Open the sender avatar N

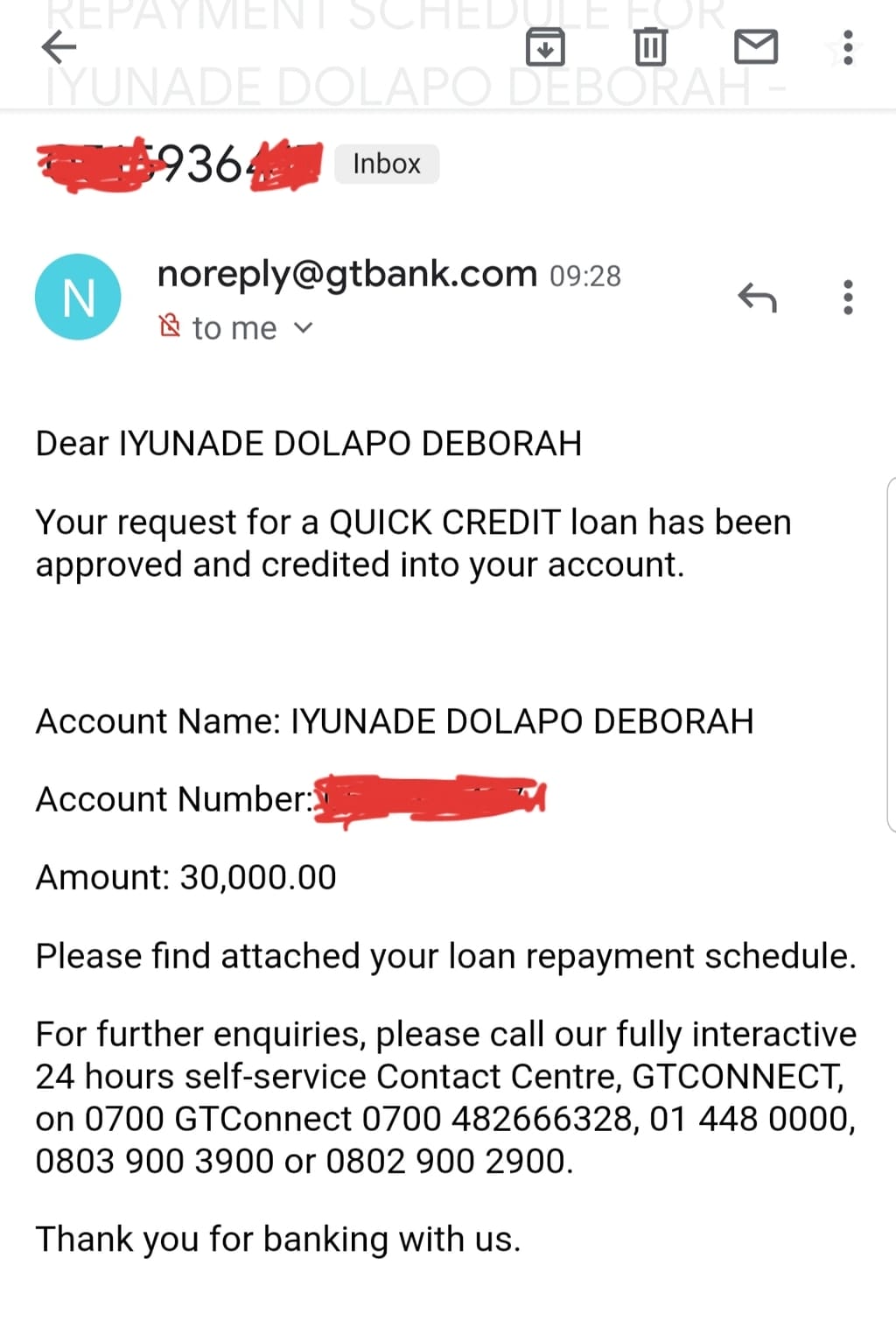pyautogui.click(x=78, y=298)
